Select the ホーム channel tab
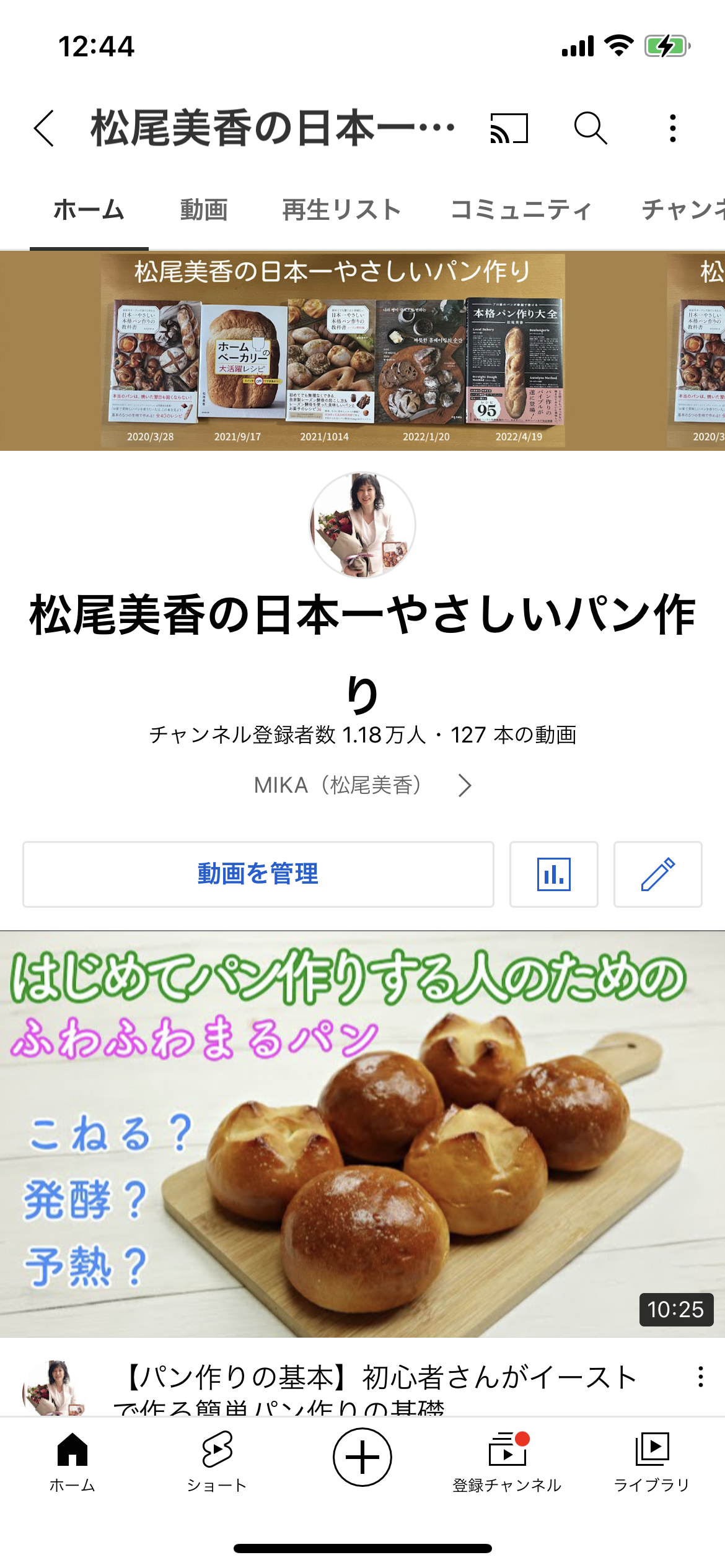Viewport: 725px width, 1568px height. [89, 211]
